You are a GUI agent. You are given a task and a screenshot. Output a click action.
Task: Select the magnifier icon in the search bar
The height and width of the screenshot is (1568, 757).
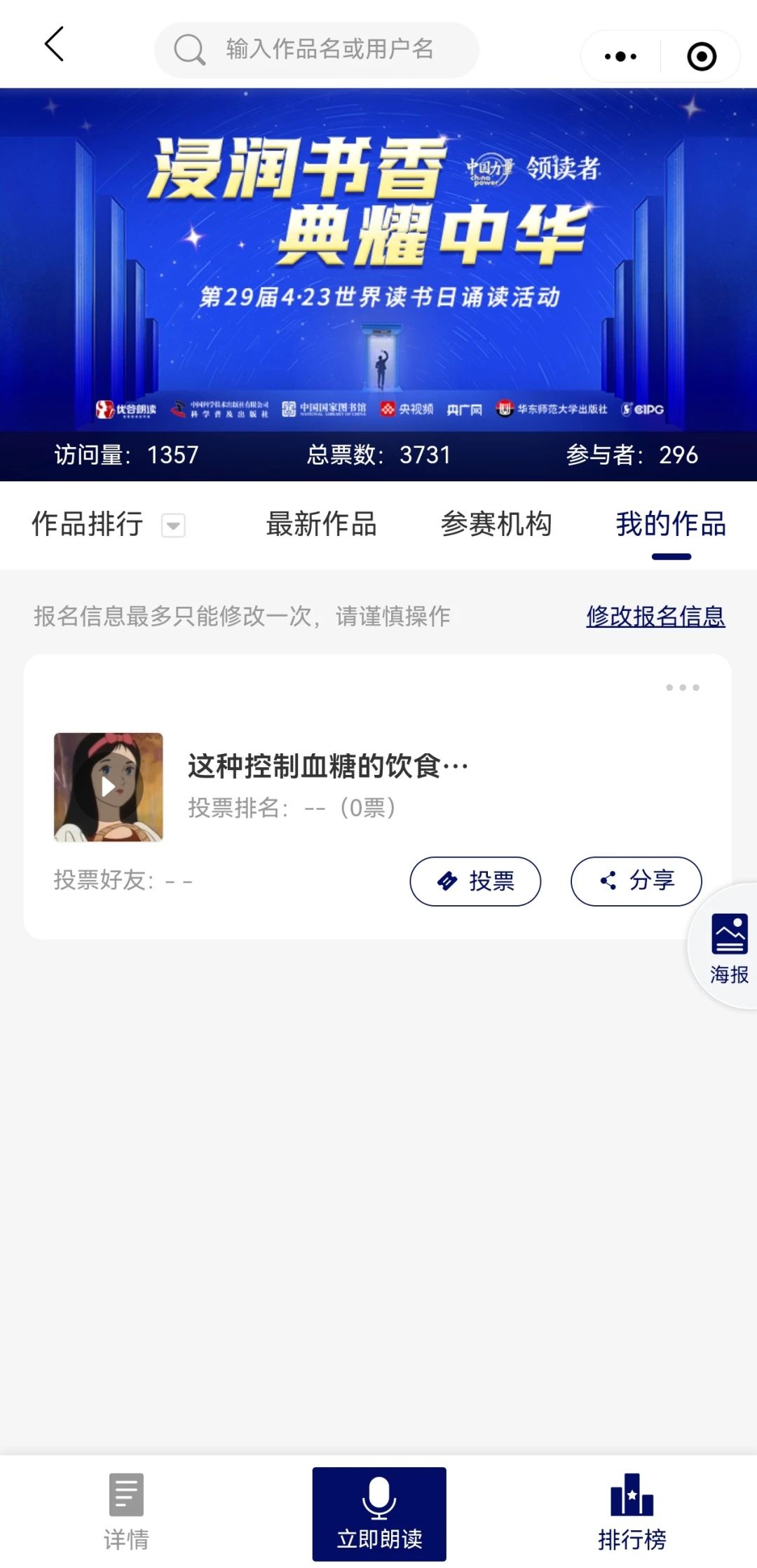[186, 49]
